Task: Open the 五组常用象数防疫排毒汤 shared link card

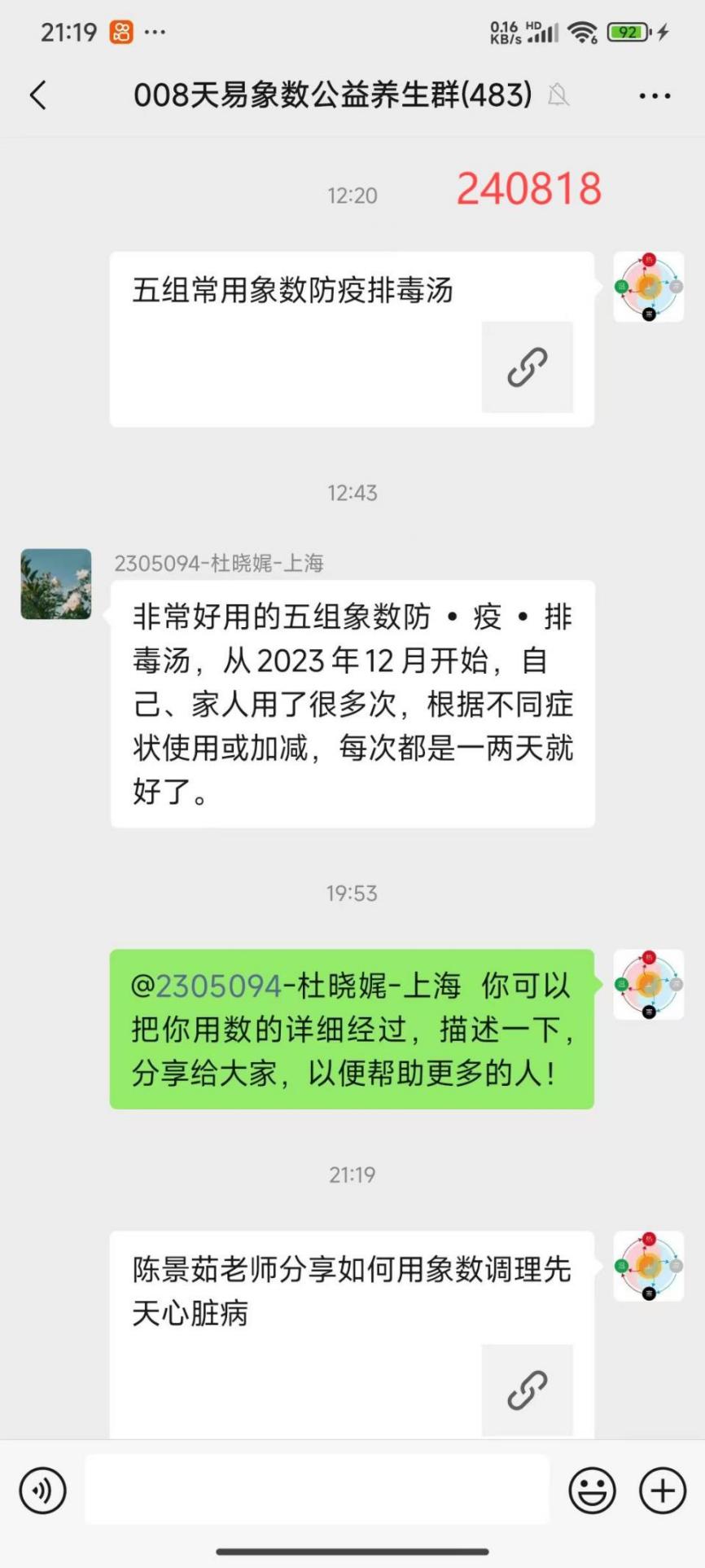Action: pos(352,339)
